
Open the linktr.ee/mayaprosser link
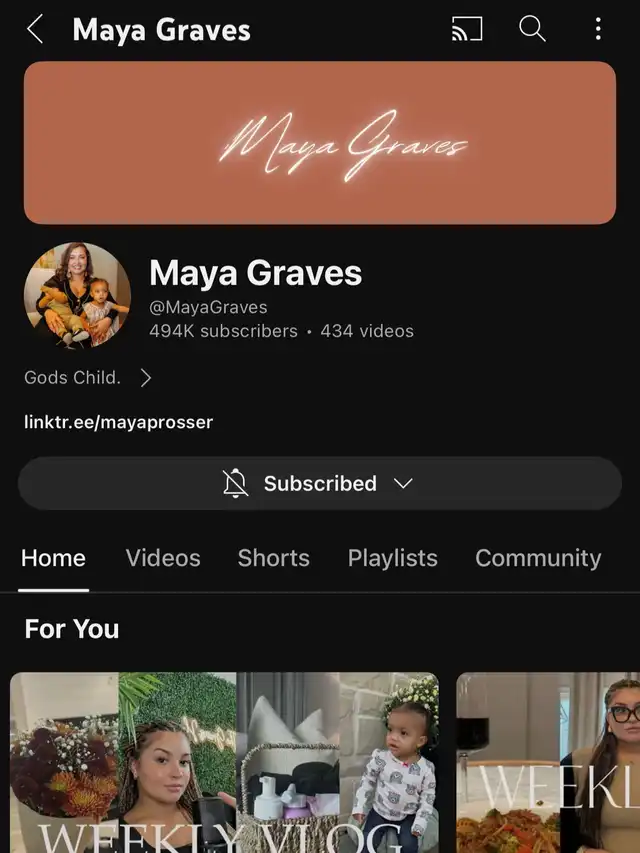click(118, 422)
